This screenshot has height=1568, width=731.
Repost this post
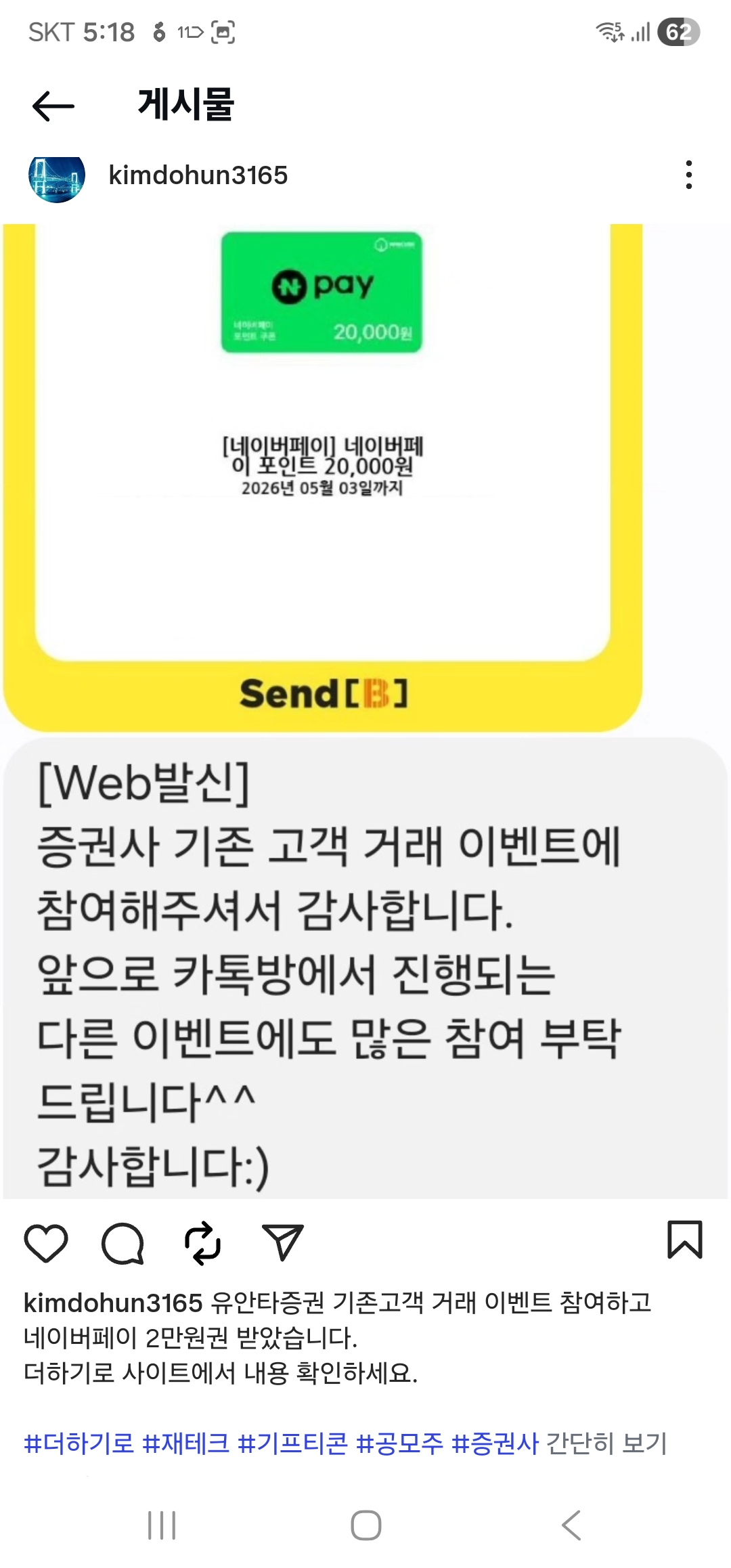tap(202, 1243)
